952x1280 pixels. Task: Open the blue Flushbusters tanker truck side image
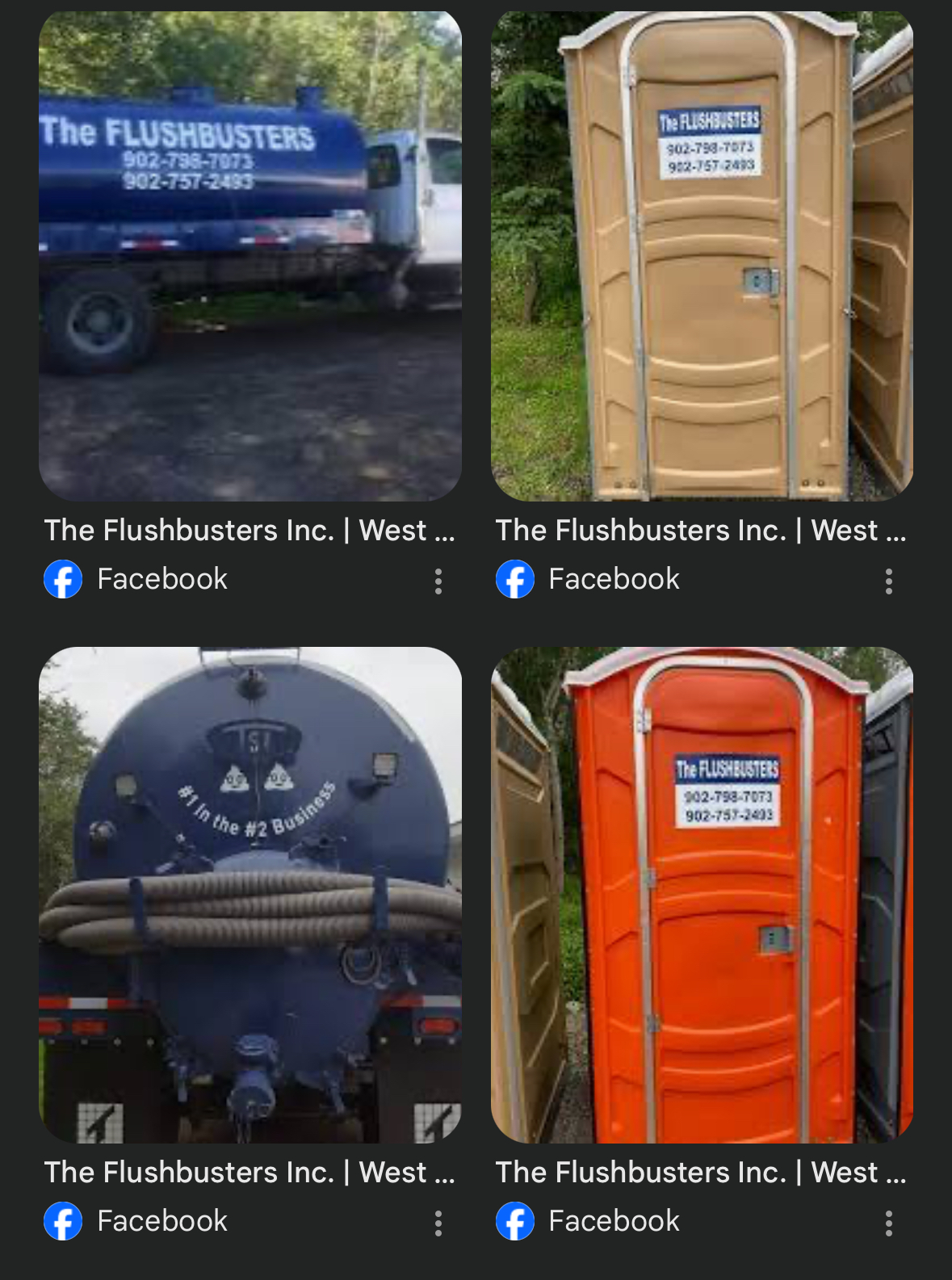click(x=250, y=255)
